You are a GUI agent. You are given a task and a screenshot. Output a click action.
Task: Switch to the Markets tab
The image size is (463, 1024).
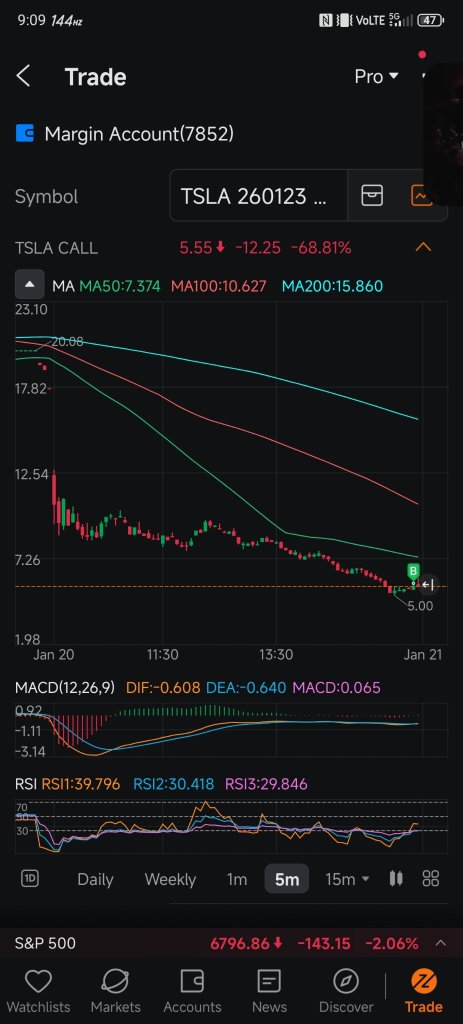point(116,991)
